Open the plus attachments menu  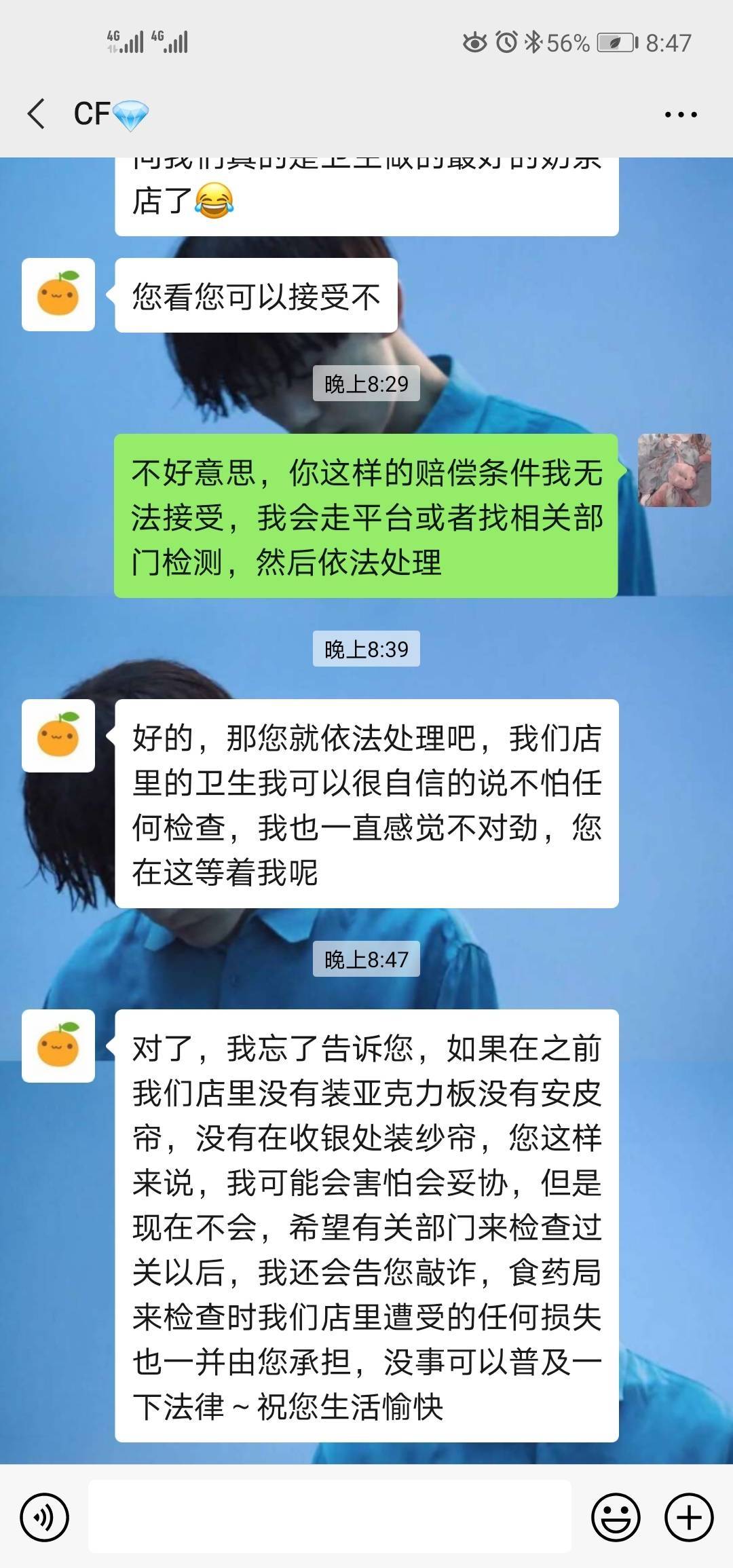pyautogui.click(x=689, y=1516)
